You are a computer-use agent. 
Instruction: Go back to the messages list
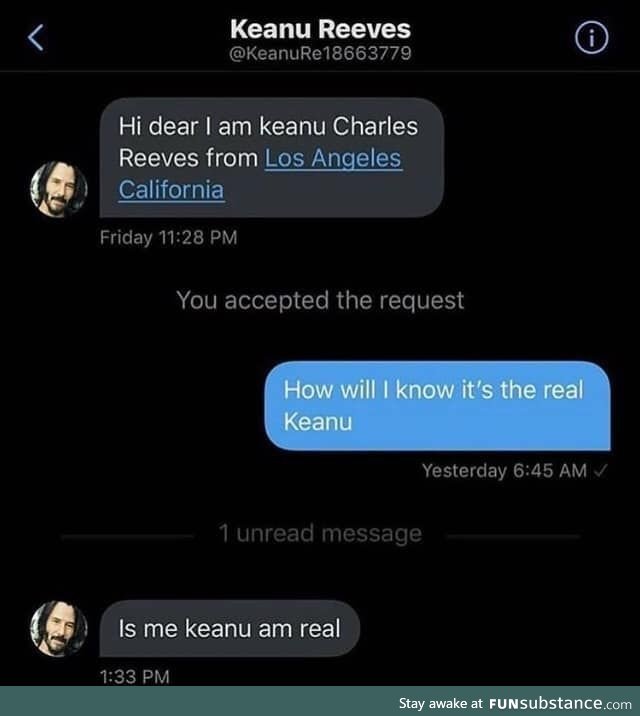point(36,39)
